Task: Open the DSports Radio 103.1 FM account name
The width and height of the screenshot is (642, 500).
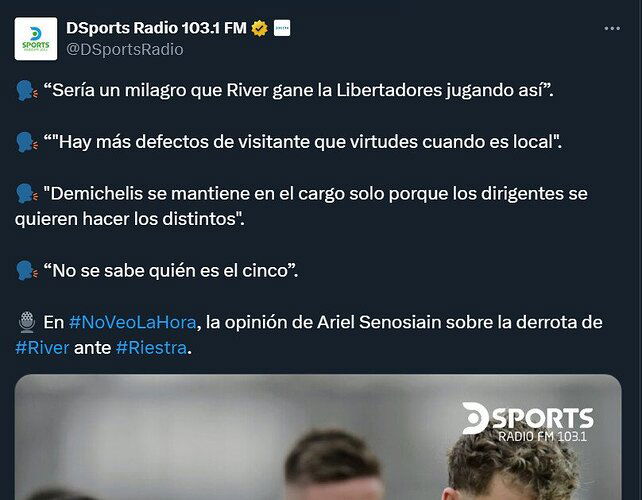Action: [x=156, y=28]
